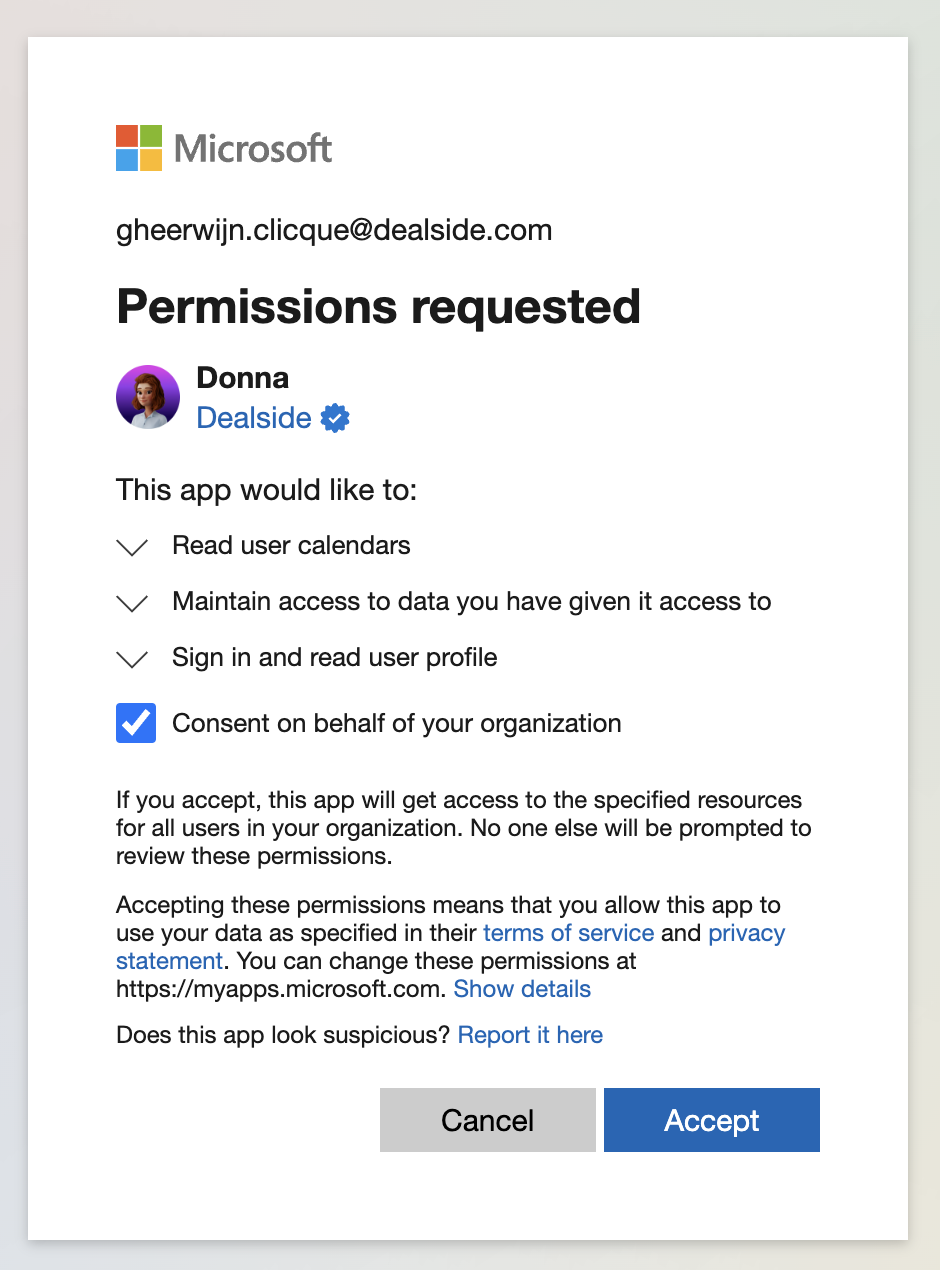Uncheck Consent on behalf of your organization
940x1270 pixels.
[x=136, y=723]
